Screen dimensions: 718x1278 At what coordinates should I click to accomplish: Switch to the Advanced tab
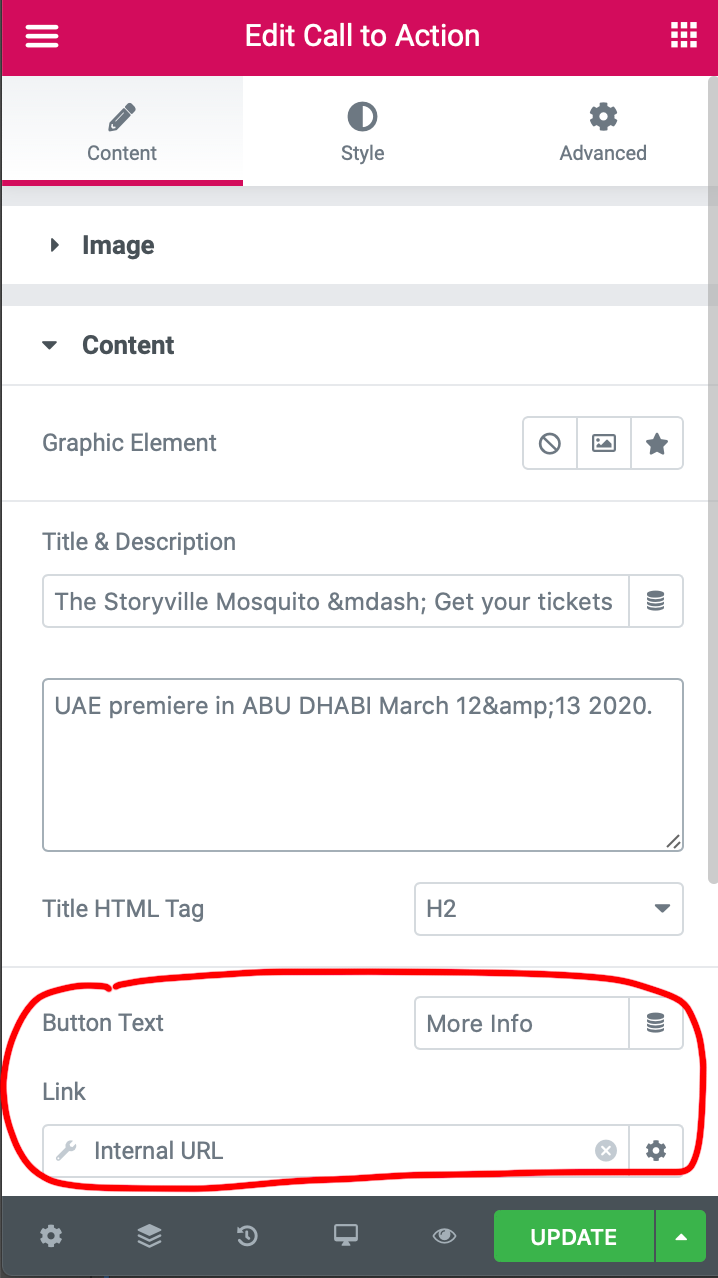click(x=602, y=131)
